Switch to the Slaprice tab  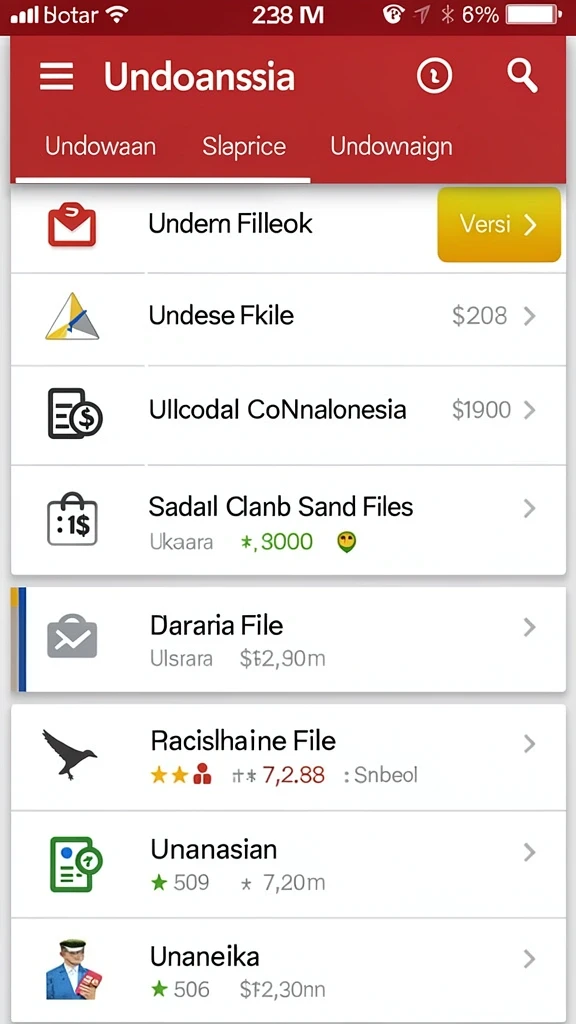[244, 146]
